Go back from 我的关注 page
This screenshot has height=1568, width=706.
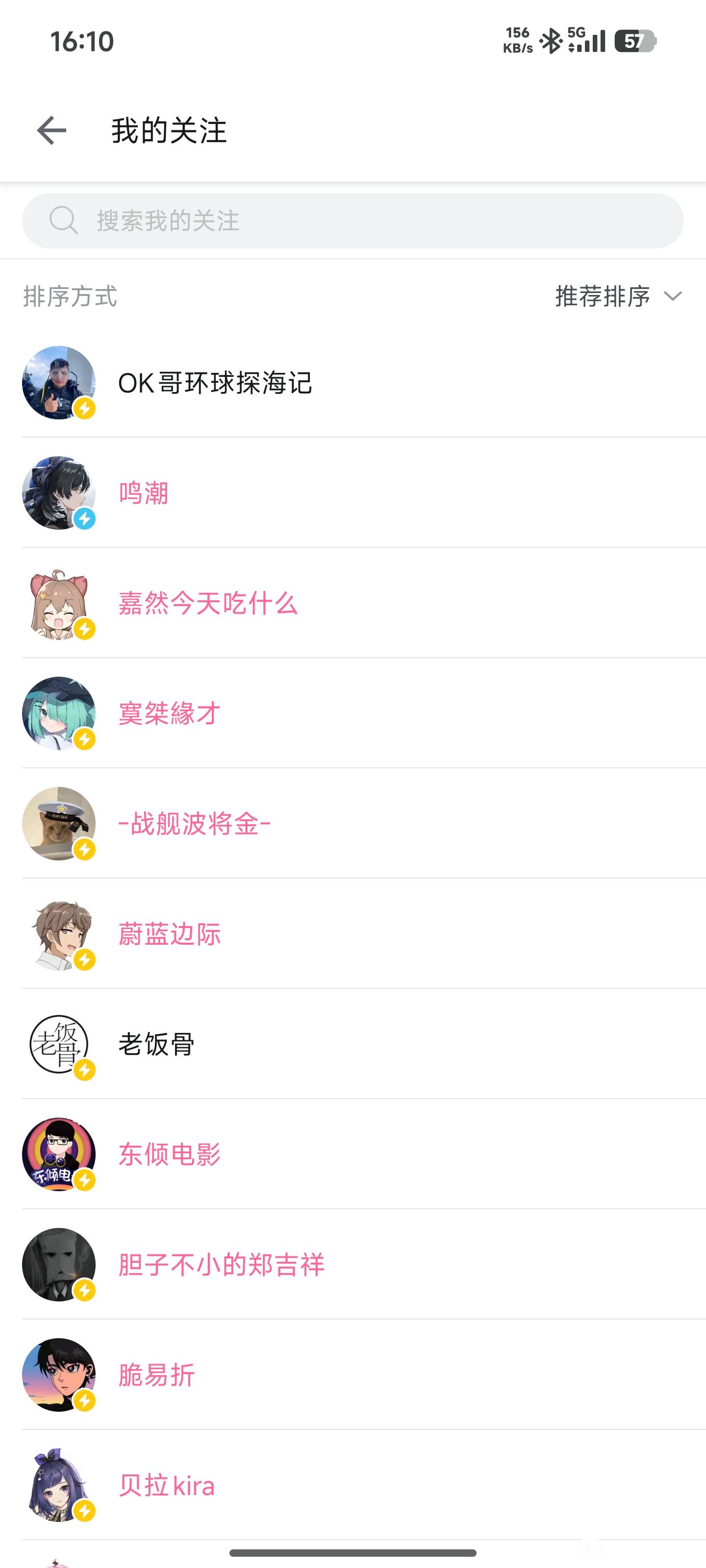[52, 131]
